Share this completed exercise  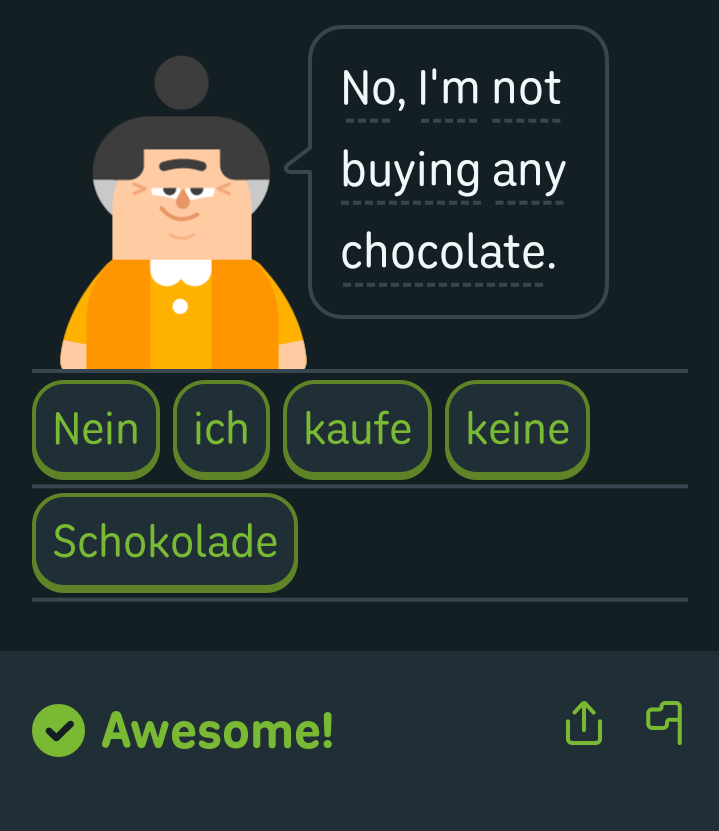tap(584, 723)
